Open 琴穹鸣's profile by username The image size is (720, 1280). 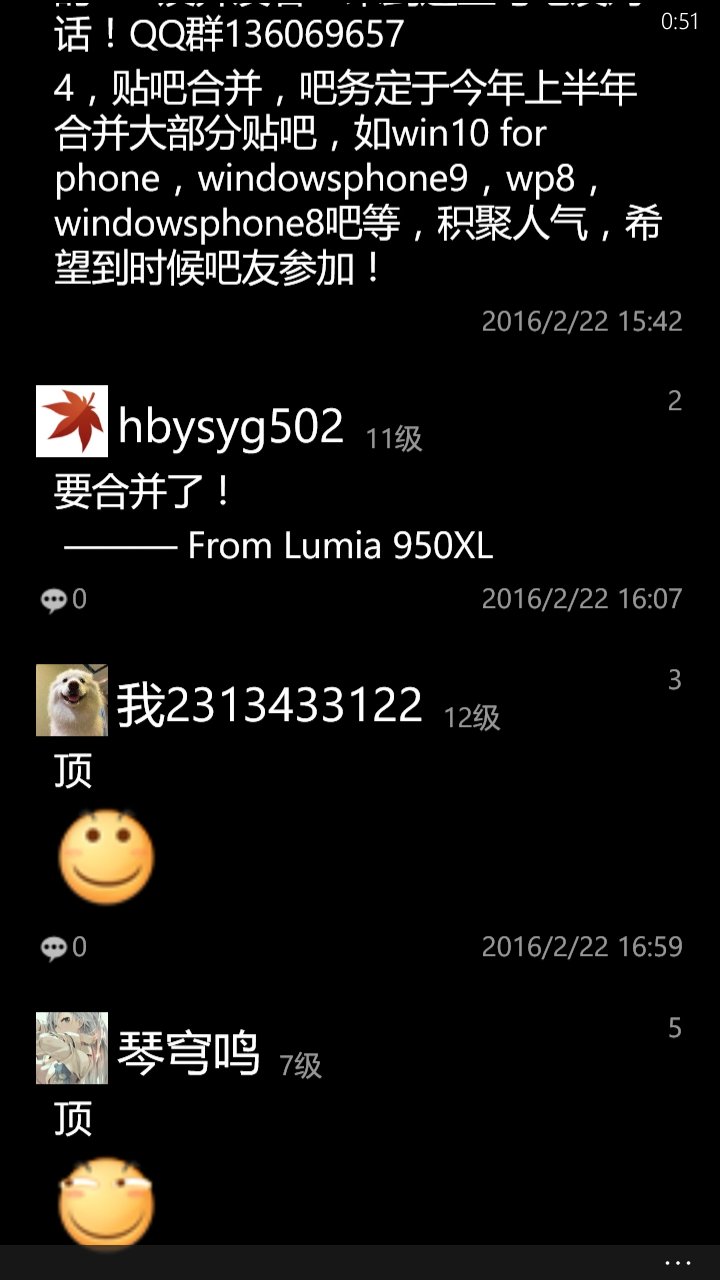click(189, 1054)
